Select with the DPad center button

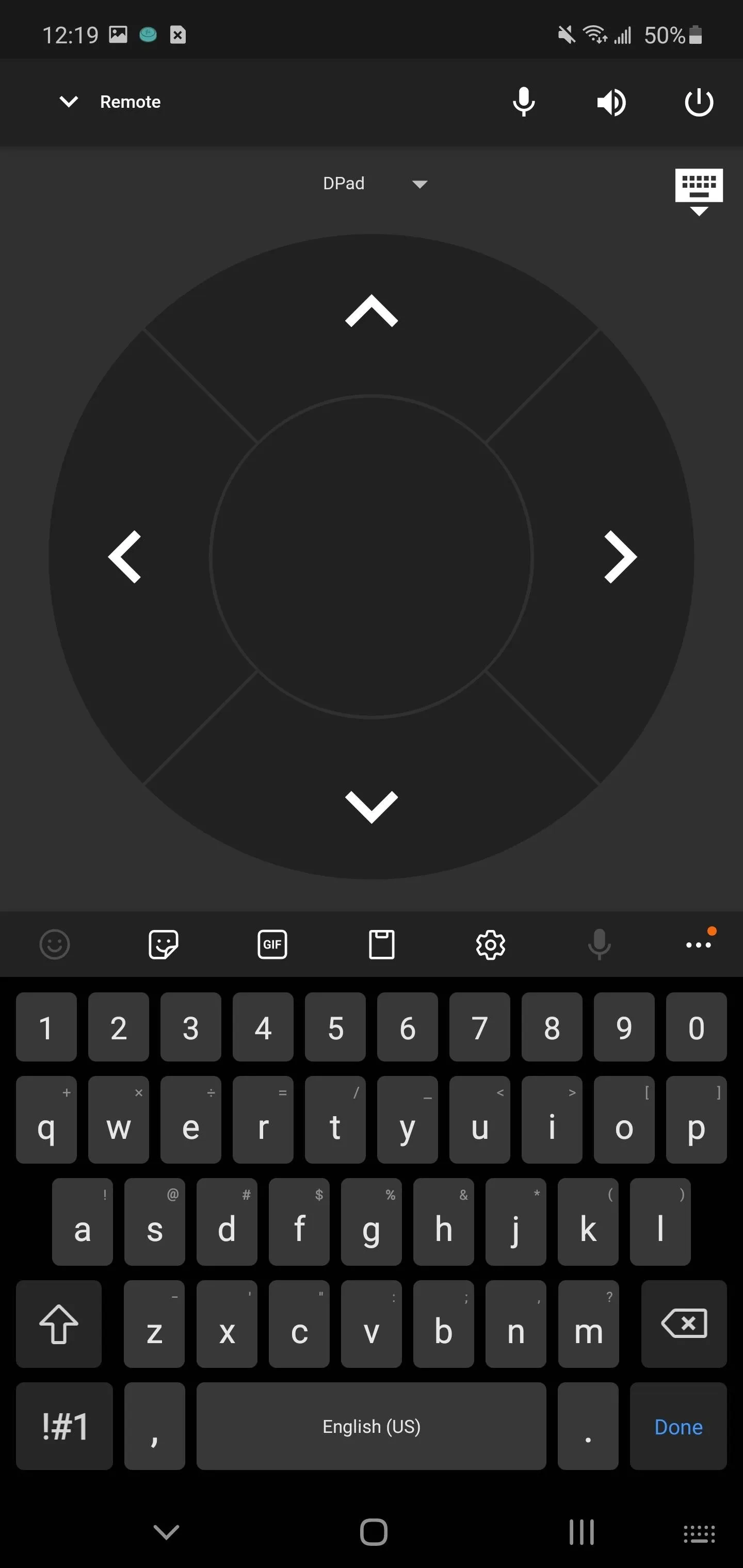click(372, 557)
